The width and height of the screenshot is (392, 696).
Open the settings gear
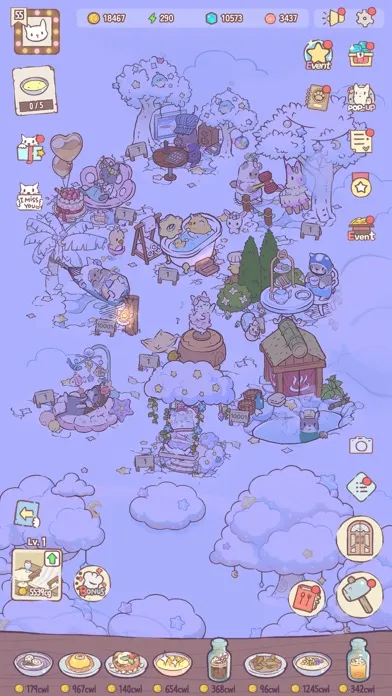(365, 18)
